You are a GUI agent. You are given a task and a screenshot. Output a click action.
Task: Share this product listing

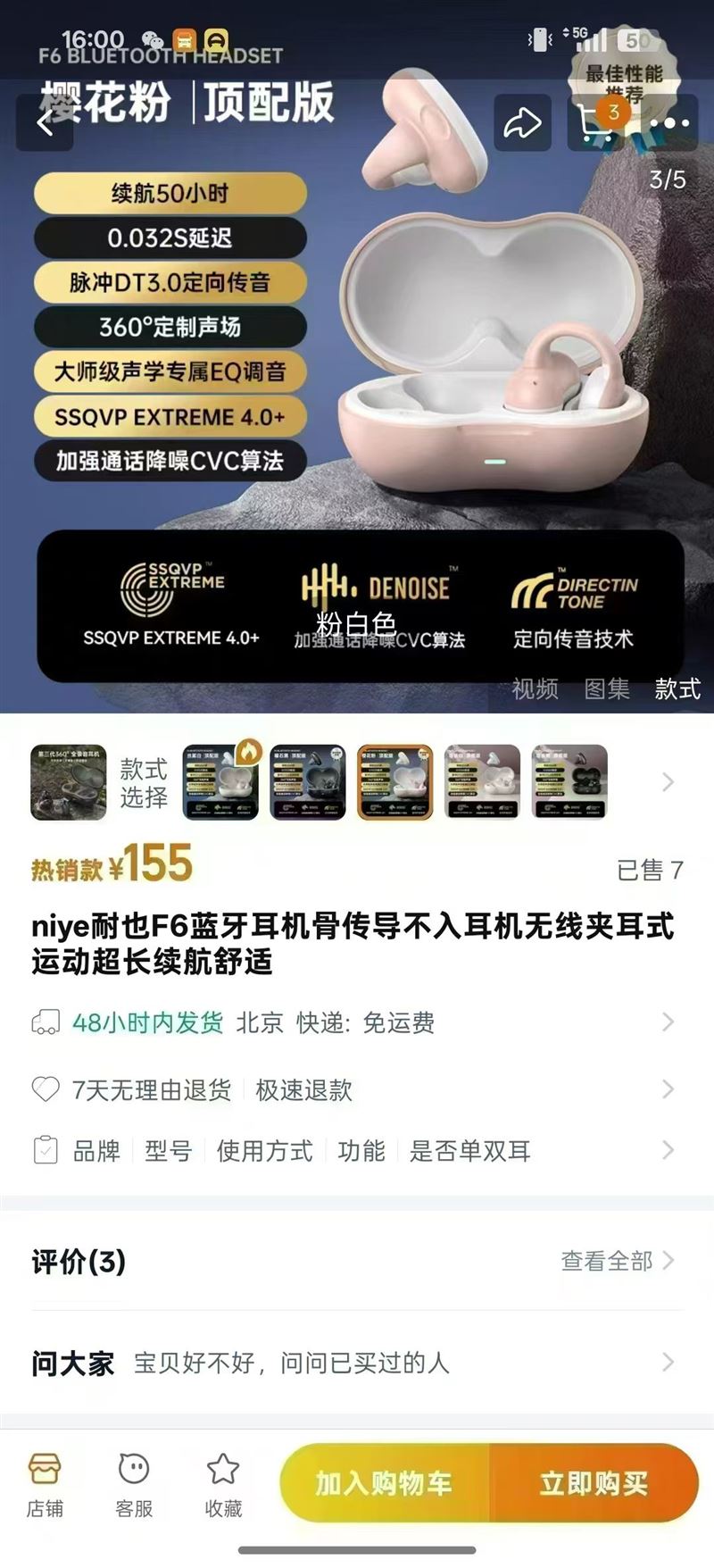[522, 123]
